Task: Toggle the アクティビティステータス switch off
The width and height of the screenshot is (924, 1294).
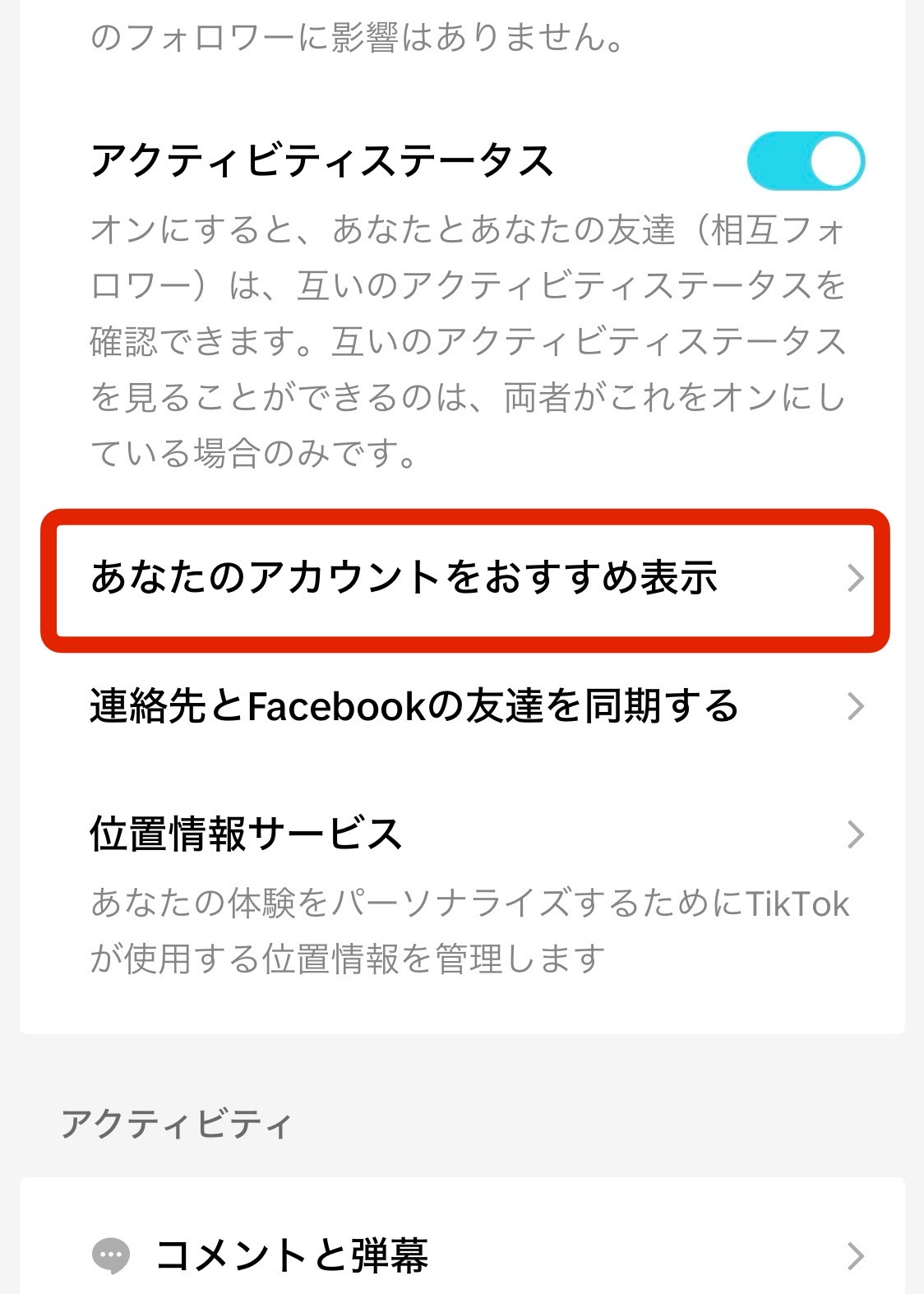Action: 805,161
